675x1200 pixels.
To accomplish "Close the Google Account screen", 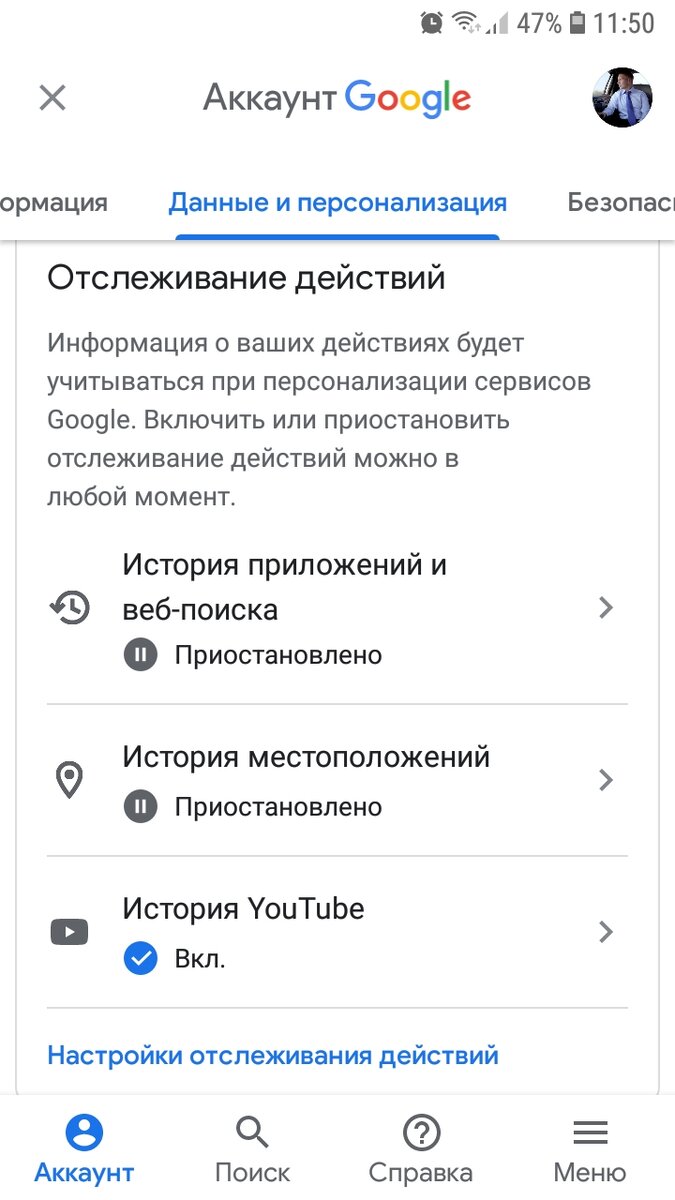I will [x=52, y=98].
